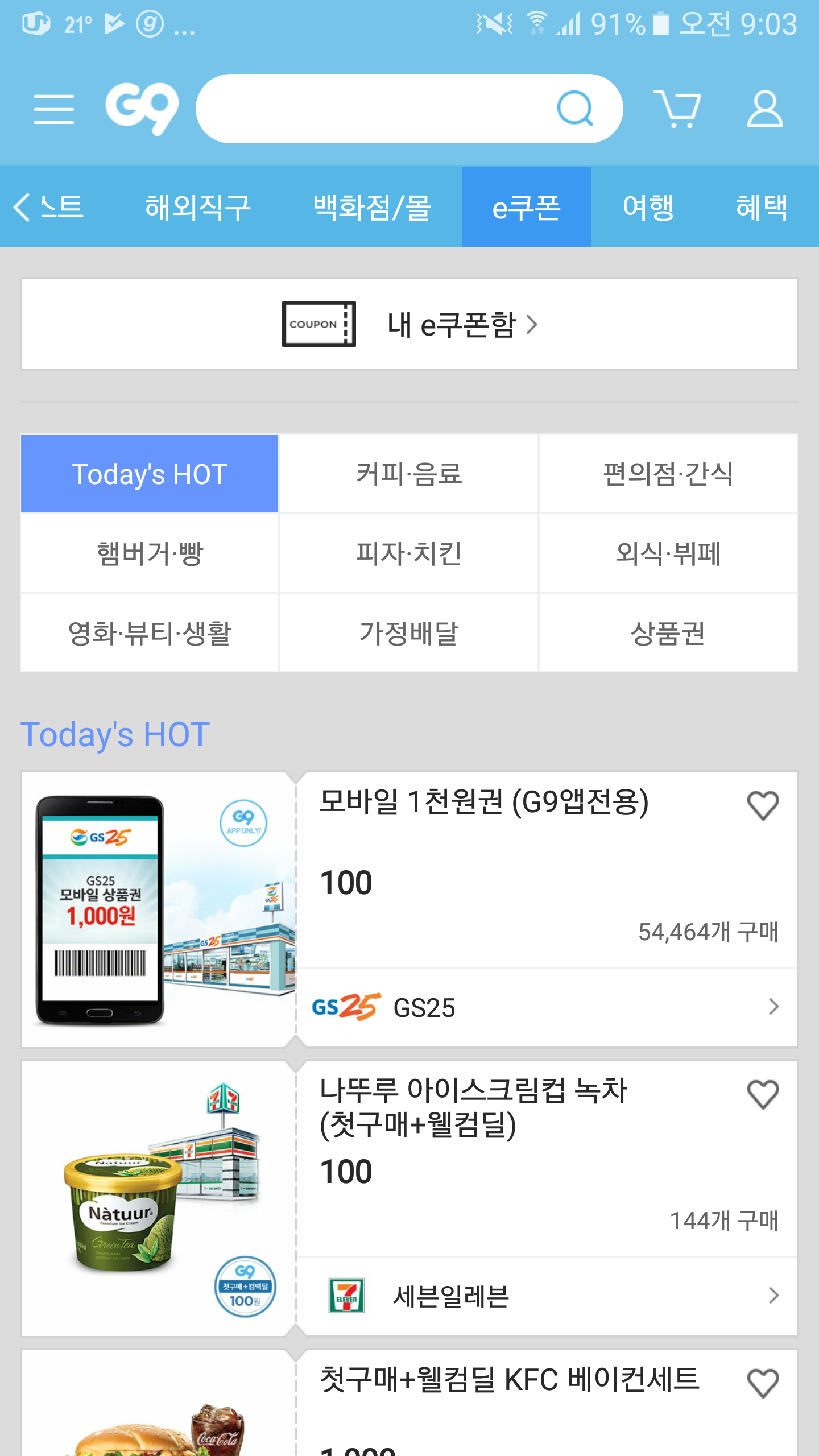Screen dimensions: 819x1456
Task: Select the 편의점·간식 category
Action: click(x=668, y=474)
